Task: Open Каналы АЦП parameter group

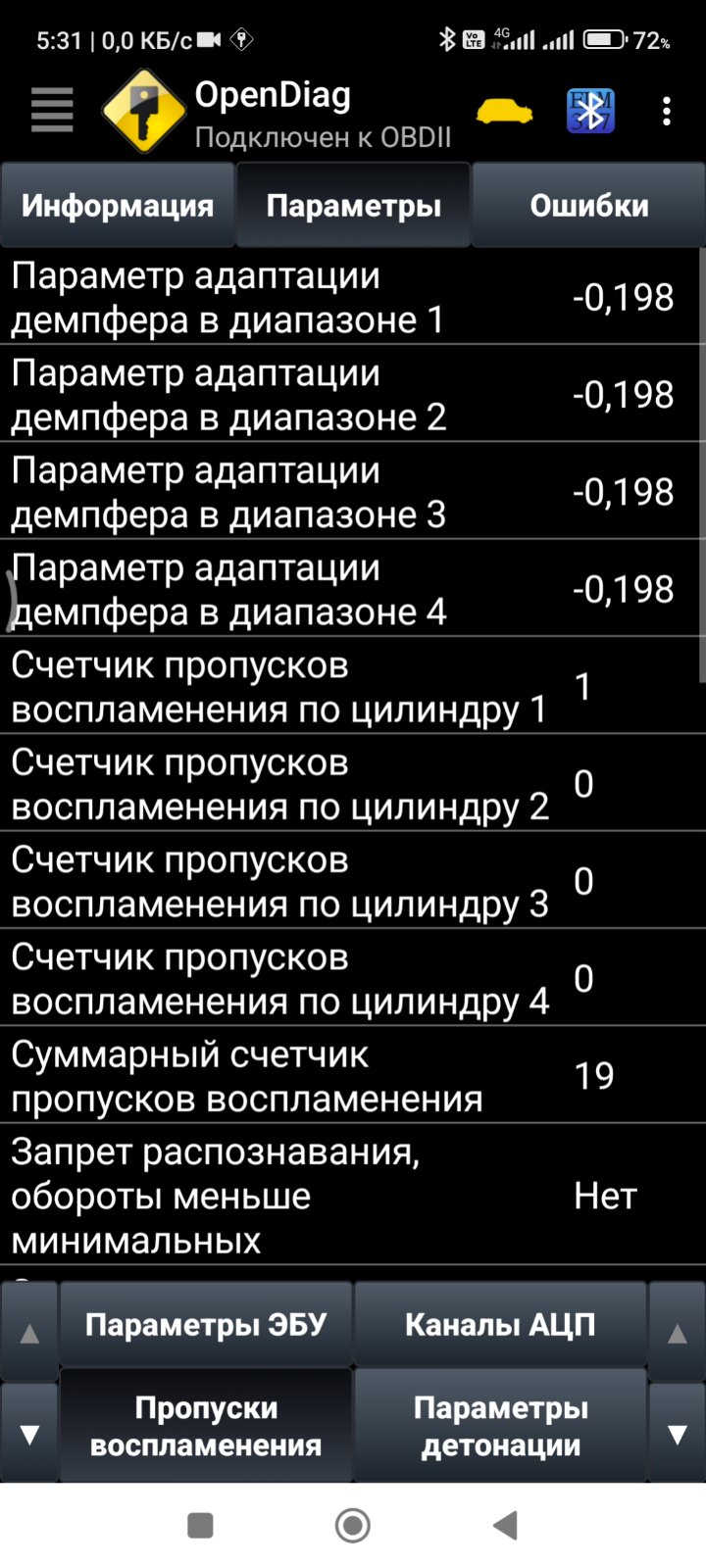Action: 500,1325
